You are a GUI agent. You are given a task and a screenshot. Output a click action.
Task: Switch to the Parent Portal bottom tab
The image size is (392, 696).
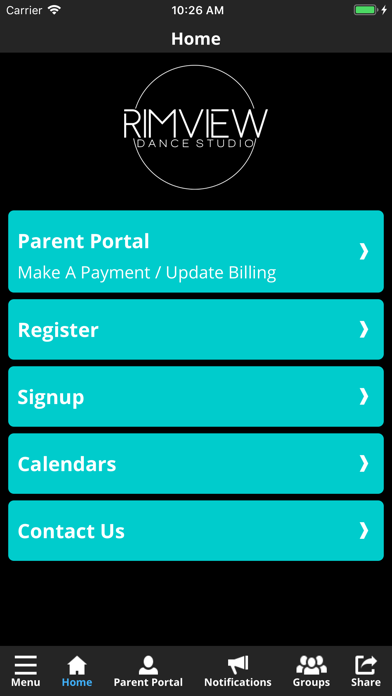[x=148, y=672]
